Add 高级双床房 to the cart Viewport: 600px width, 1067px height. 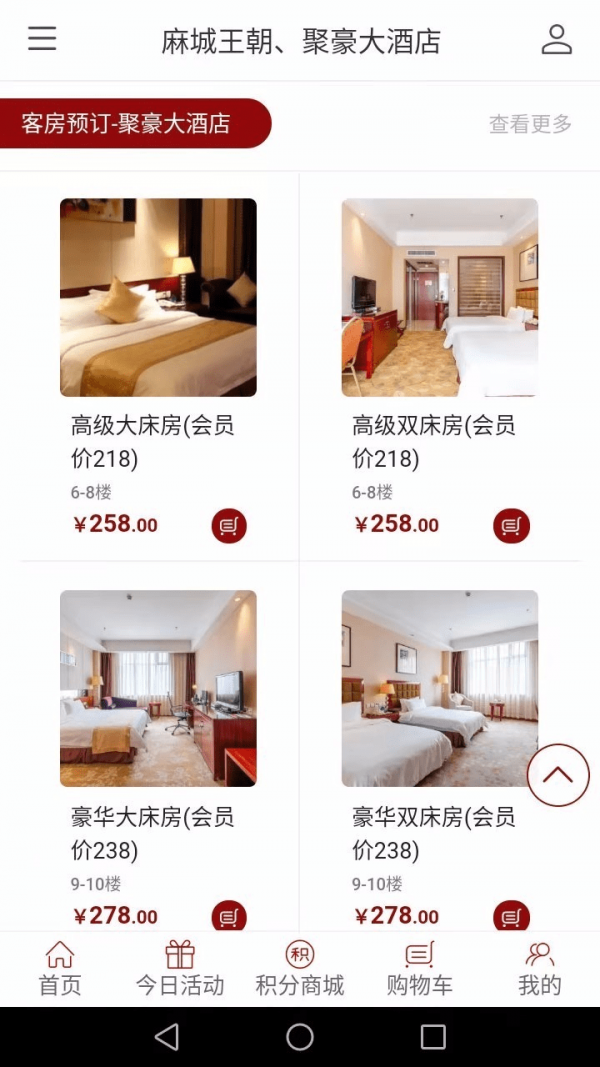pyautogui.click(x=511, y=525)
